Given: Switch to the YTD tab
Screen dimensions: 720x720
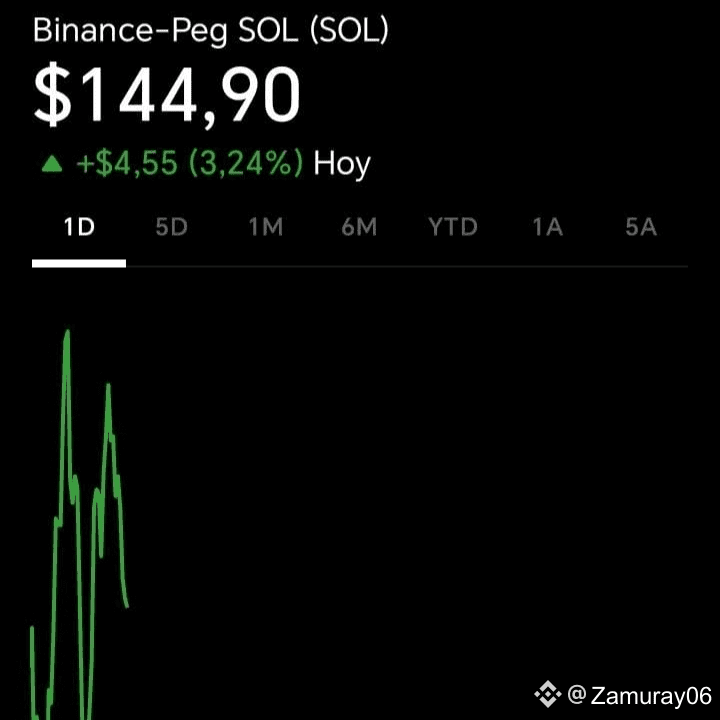Looking at the screenshot, I should pyautogui.click(x=453, y=228).
